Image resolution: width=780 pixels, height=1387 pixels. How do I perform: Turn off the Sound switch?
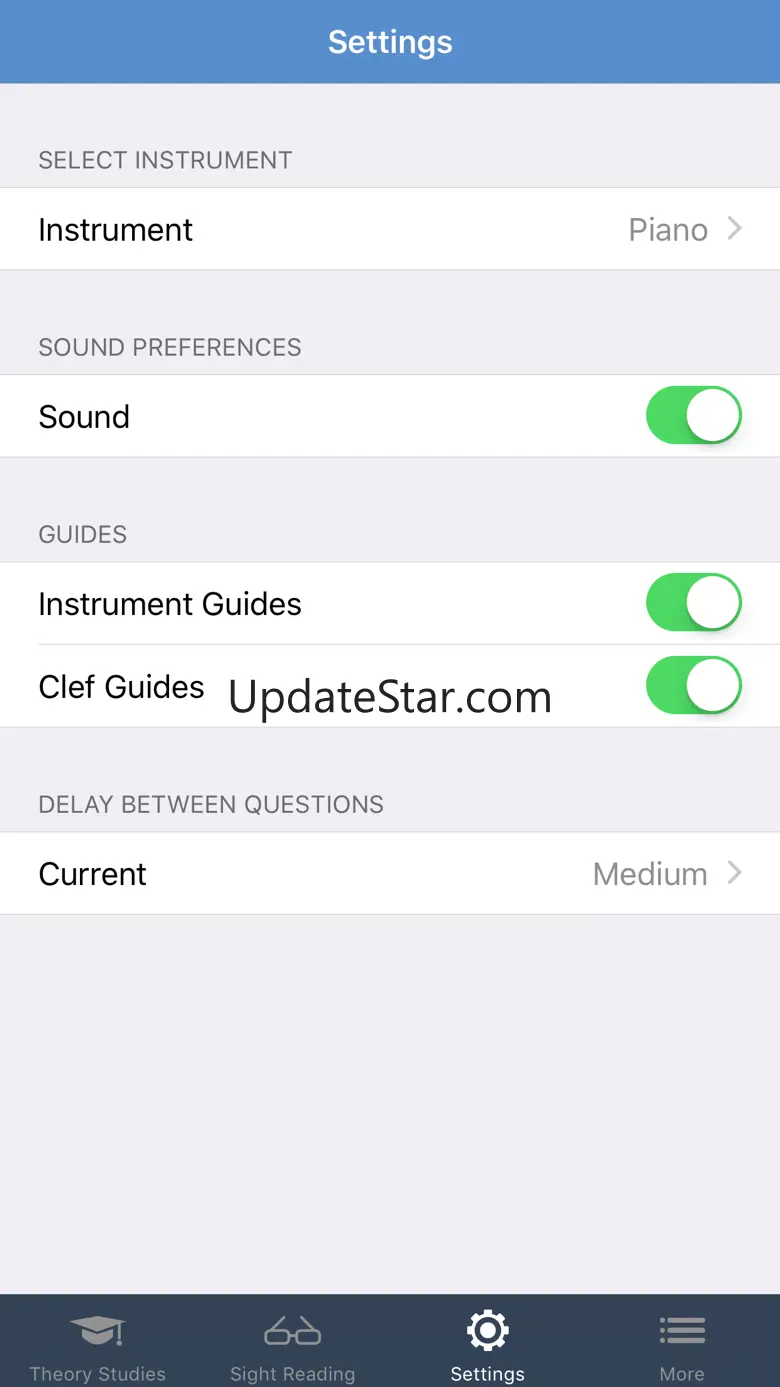click(693, 416)
